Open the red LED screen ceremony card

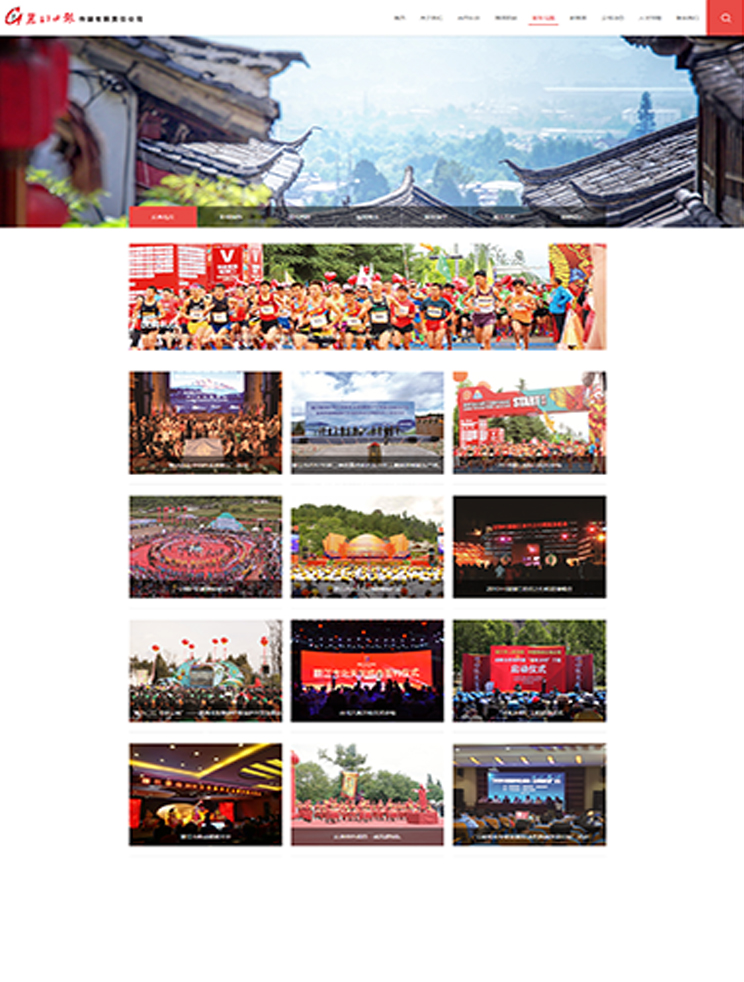367,670
